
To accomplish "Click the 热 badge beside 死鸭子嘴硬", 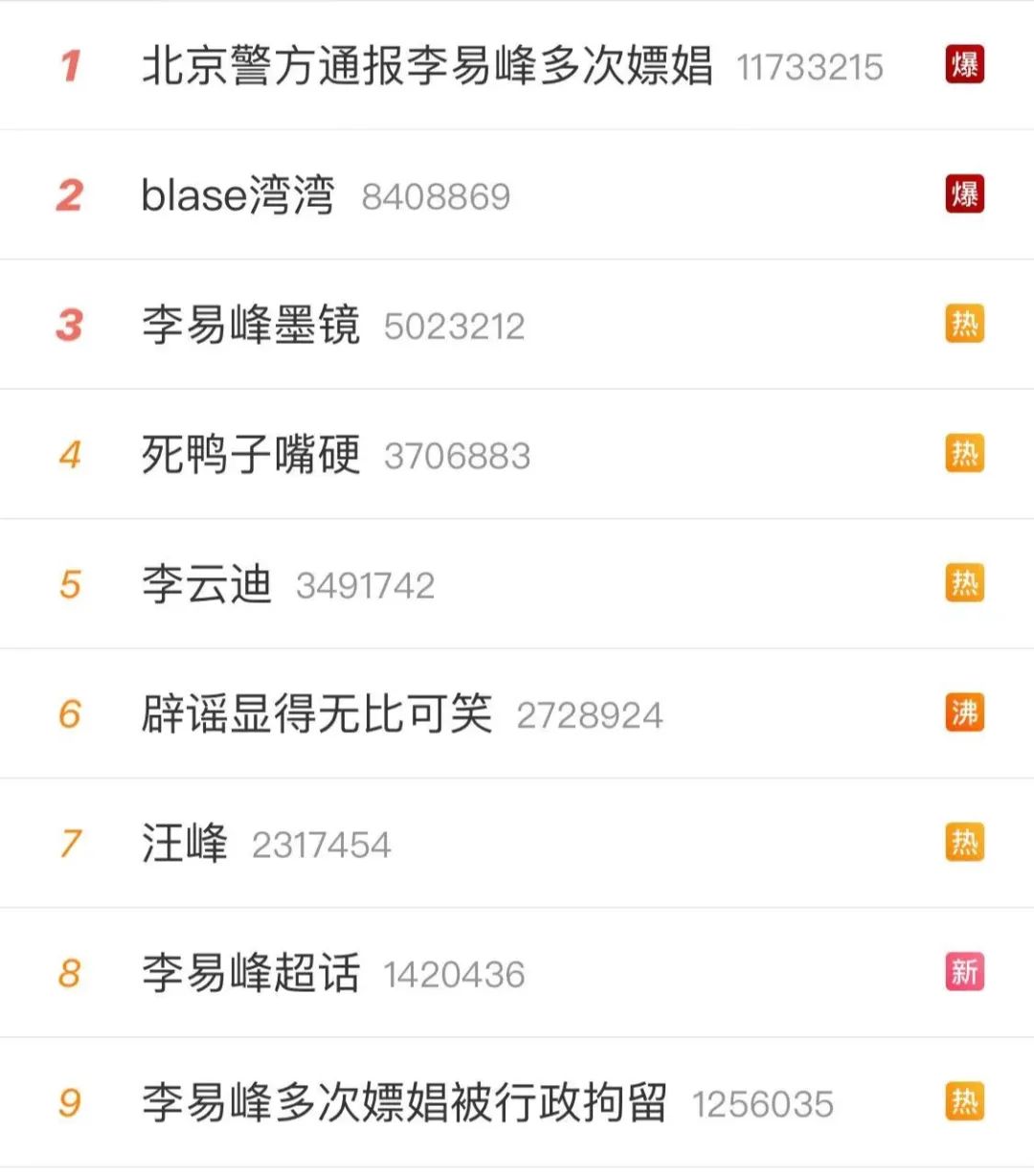I will (964, 455).
